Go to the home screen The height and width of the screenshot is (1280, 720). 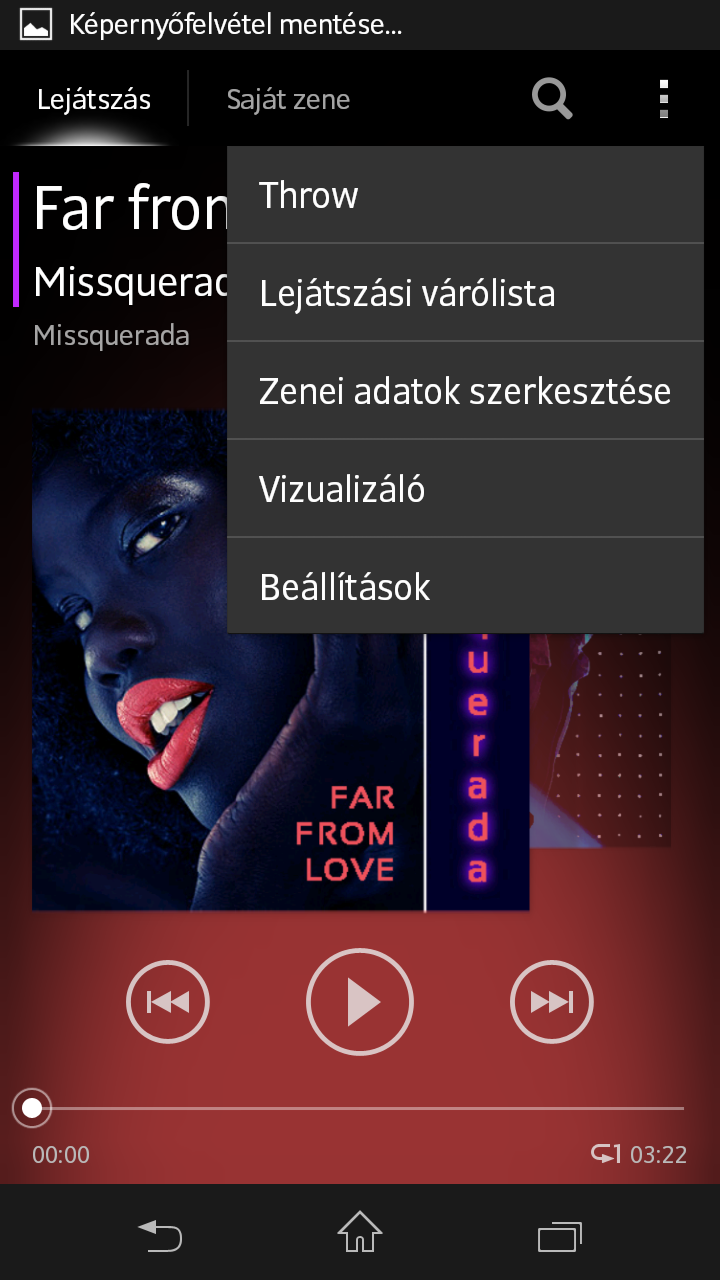[x=360, y=1233]
